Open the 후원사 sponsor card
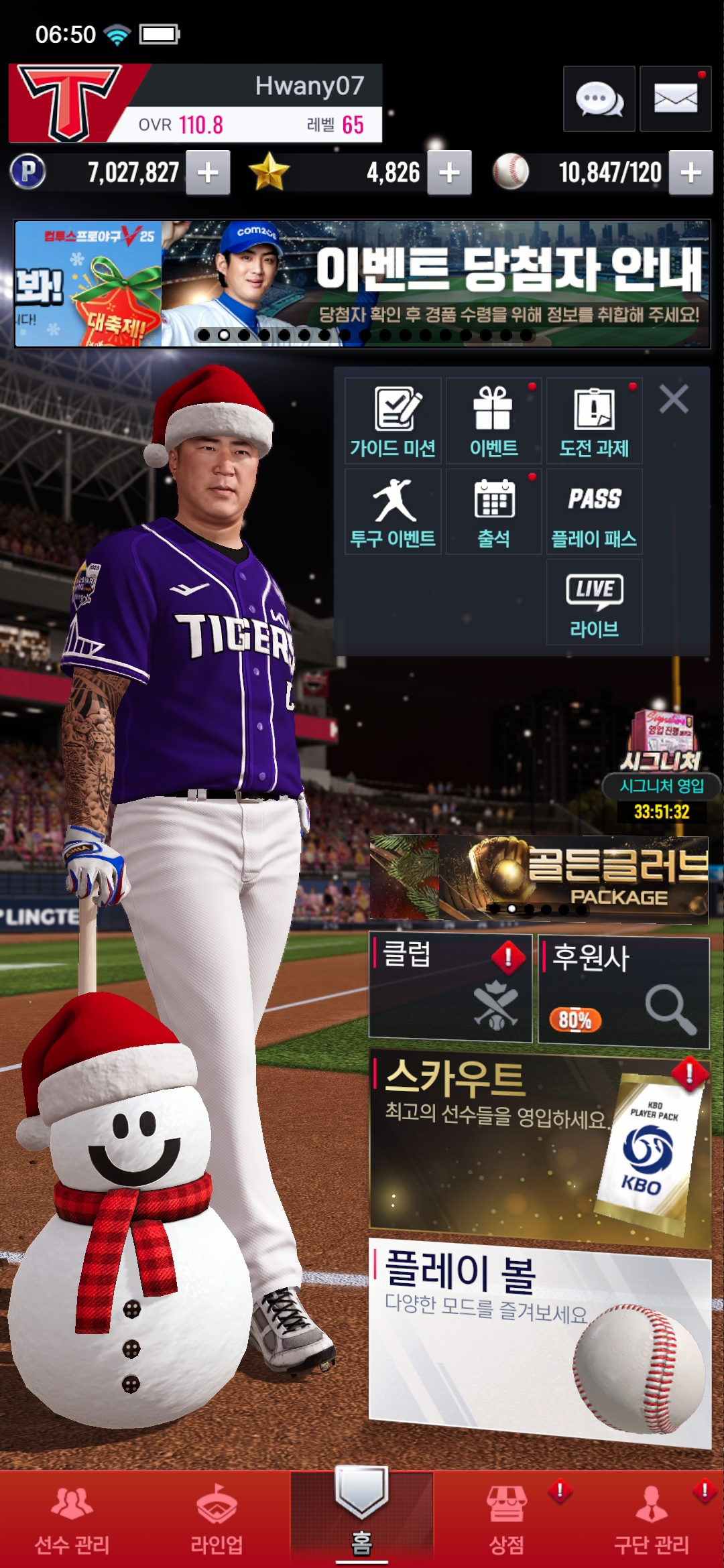 (623, 992)
